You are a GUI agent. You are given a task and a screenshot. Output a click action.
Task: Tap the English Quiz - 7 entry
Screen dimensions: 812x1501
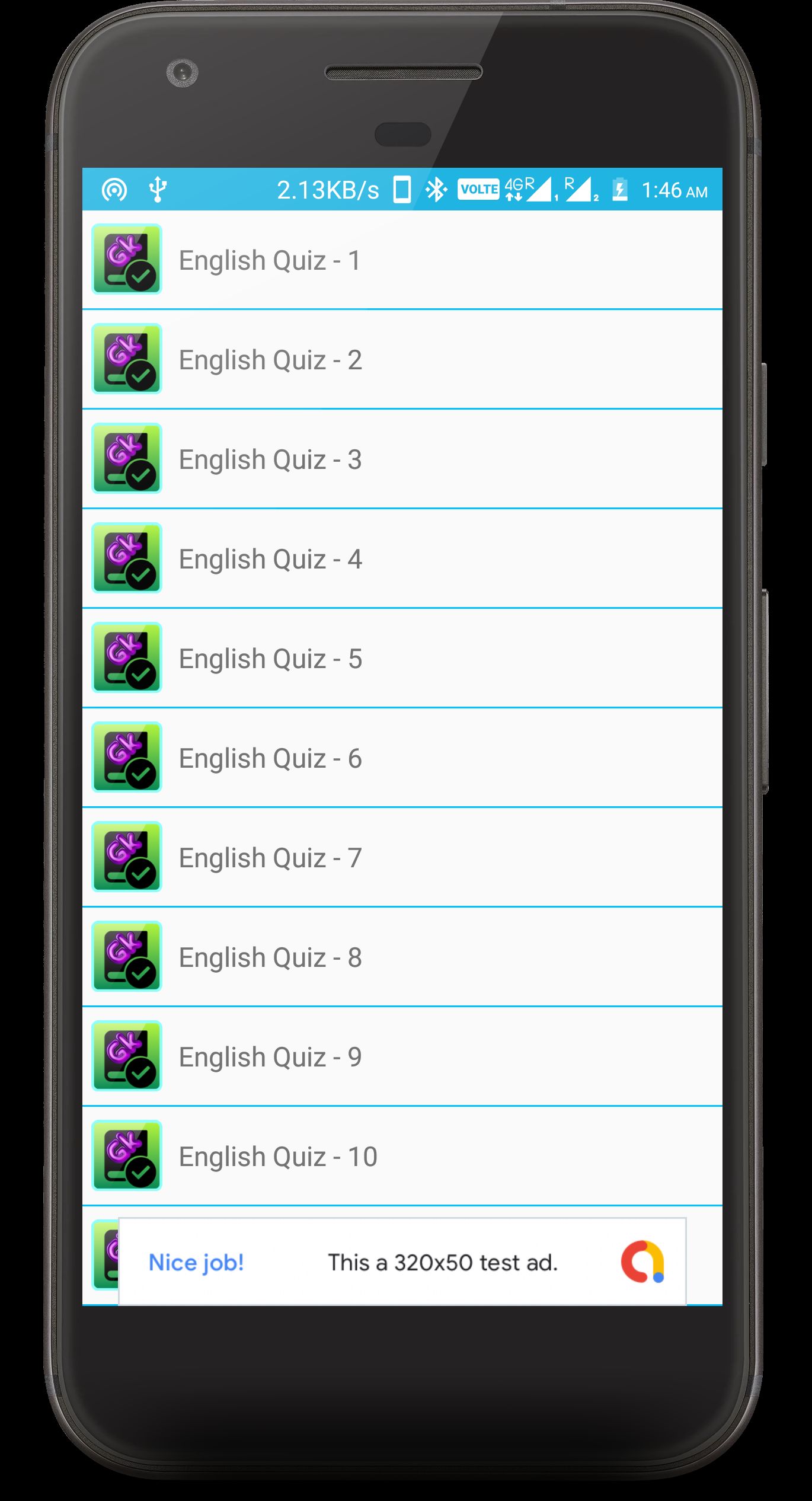tap(402, 857)
